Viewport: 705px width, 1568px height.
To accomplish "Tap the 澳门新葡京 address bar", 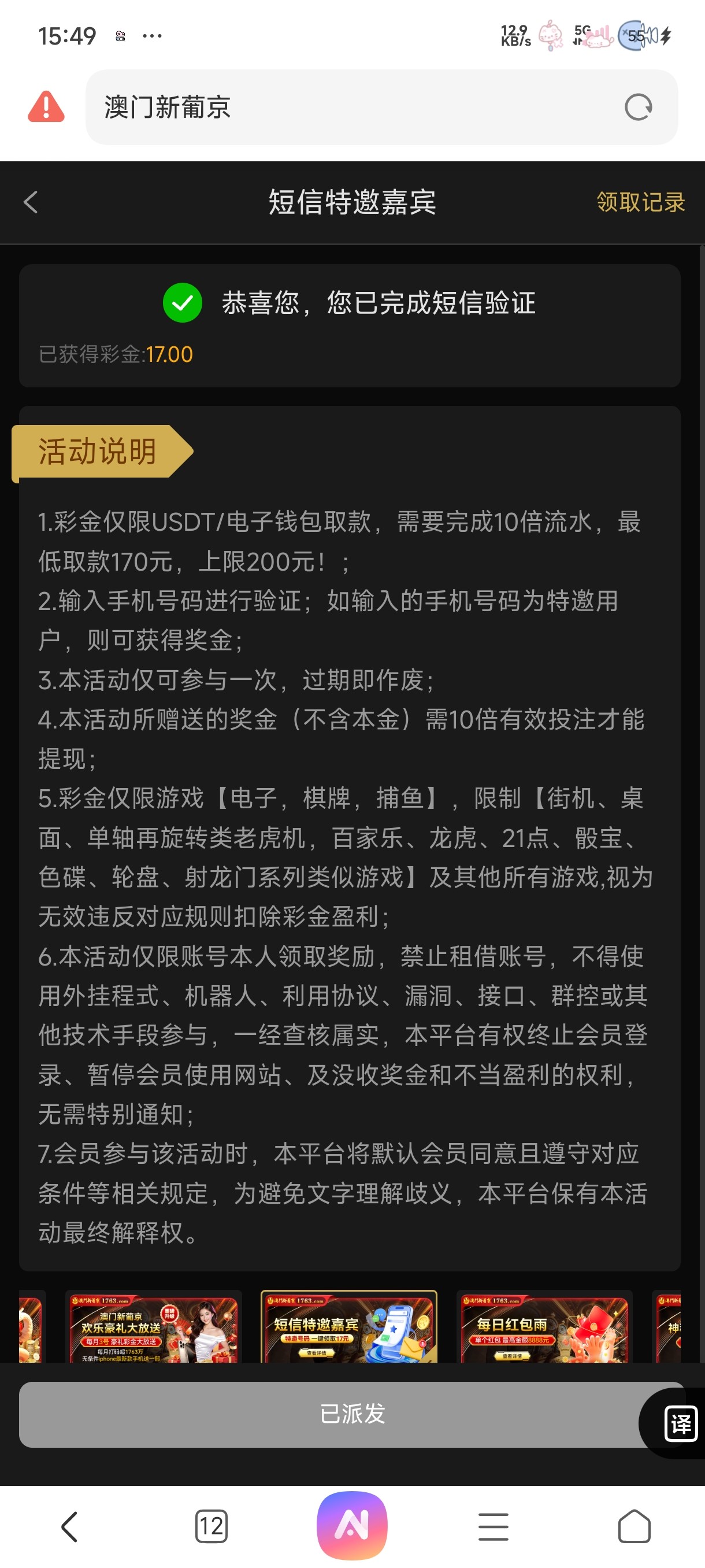I will pos(353,107).
